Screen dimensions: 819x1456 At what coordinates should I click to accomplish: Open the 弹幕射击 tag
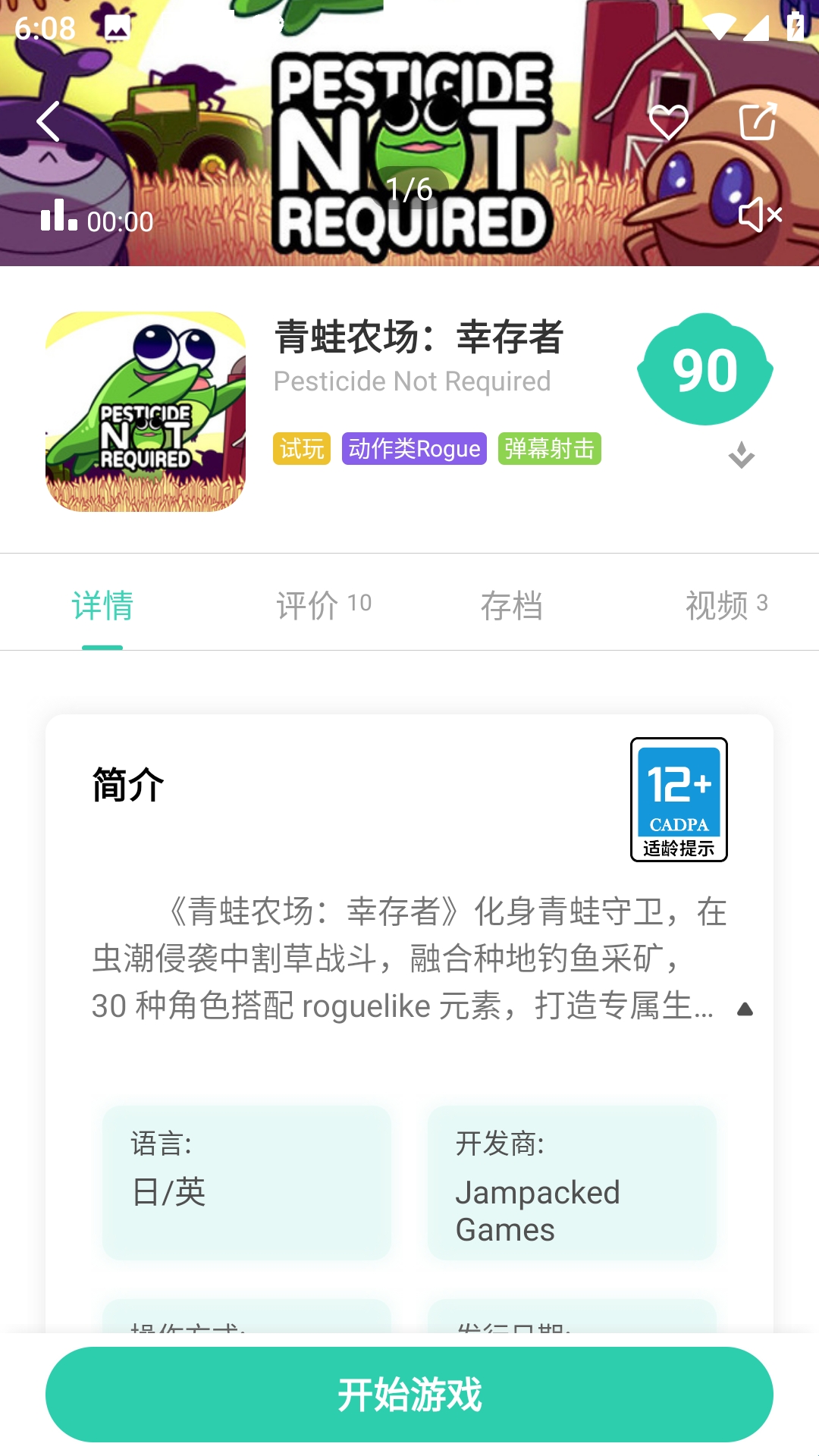click(549, 449)
